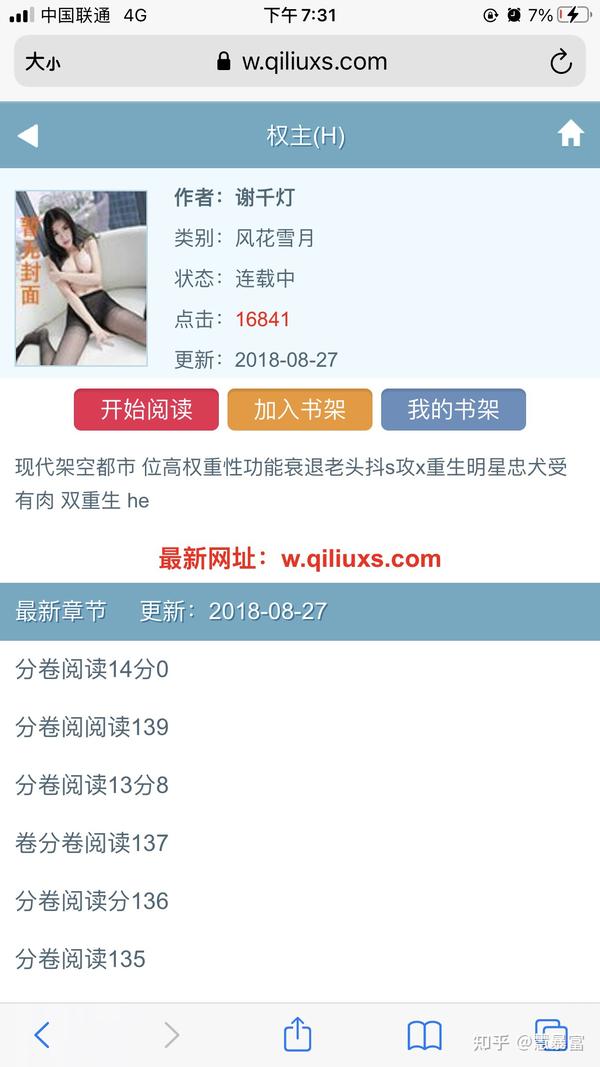Show open Safari tabs

coord(551,1034)
